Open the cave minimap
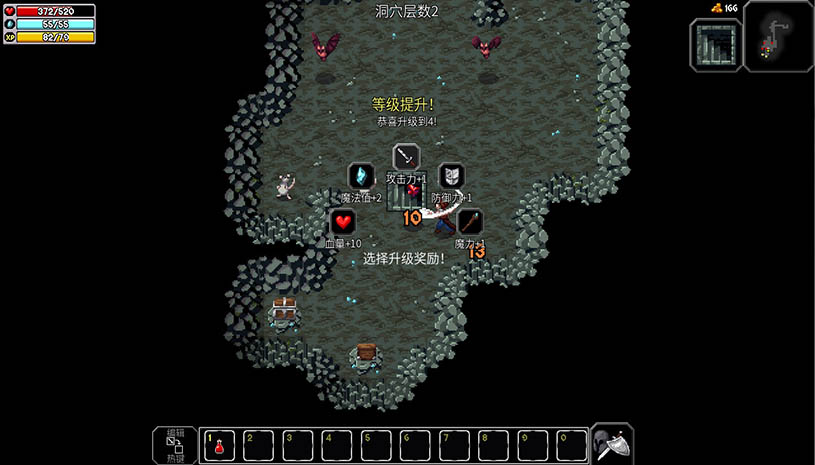This screenshot has height=465, width=815. click(778, 35)
